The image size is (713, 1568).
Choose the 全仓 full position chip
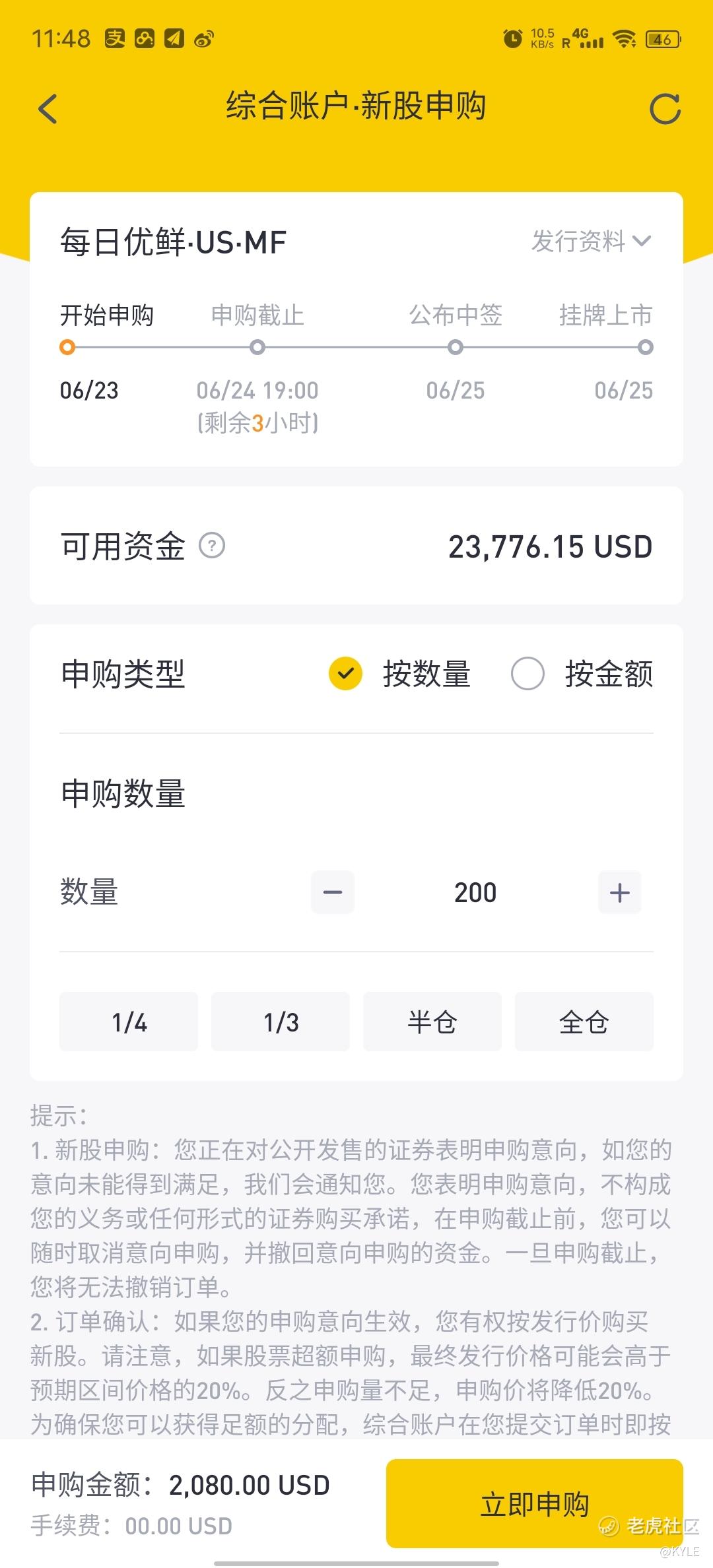click(584, 1022)
